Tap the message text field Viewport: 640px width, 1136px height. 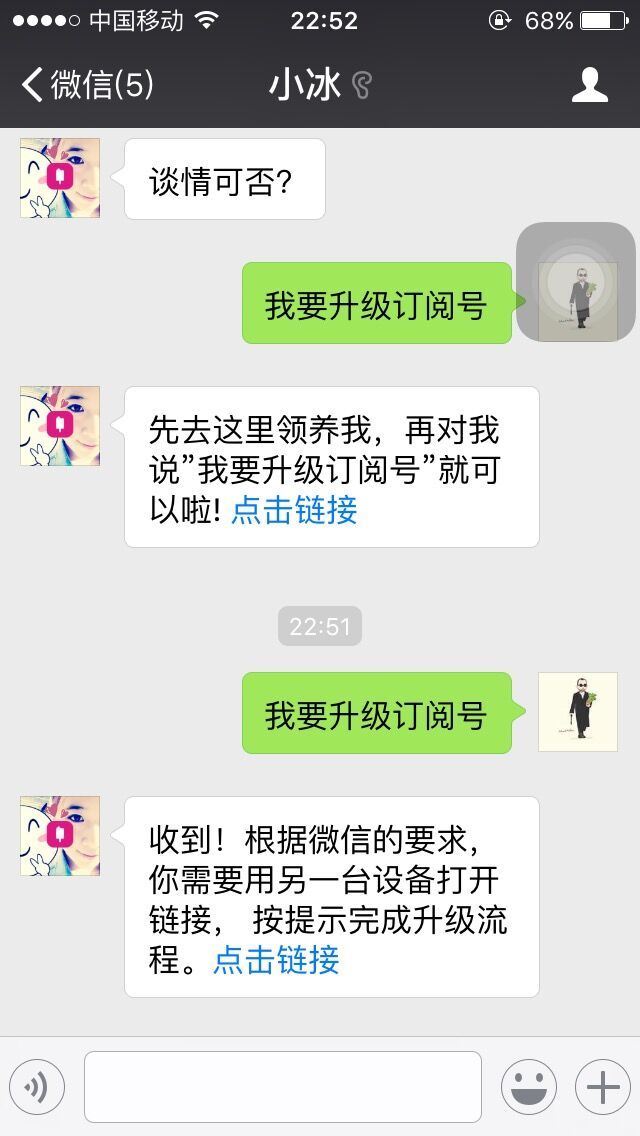[x=283, y=1087]
